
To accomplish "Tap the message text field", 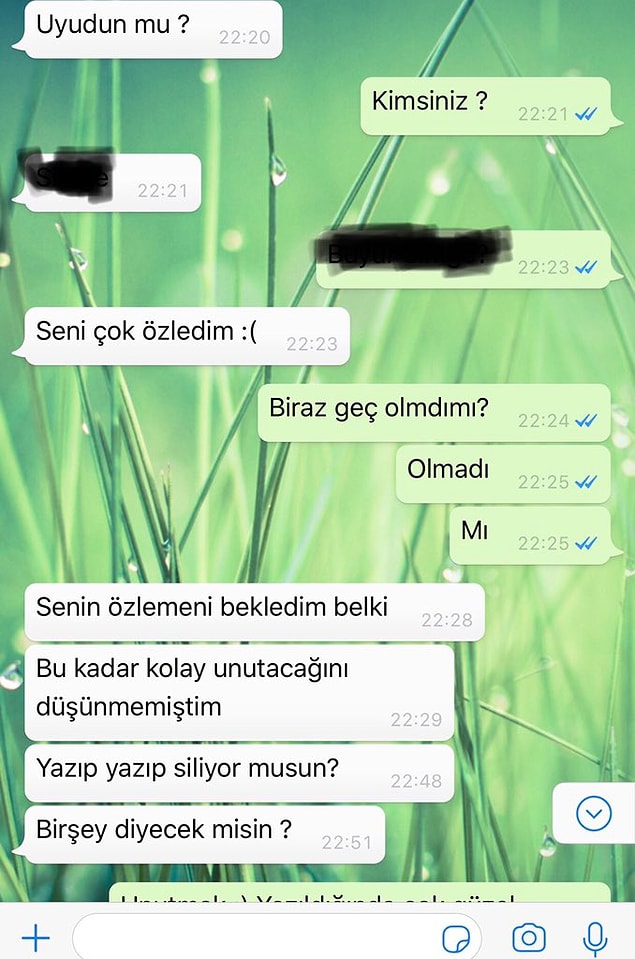I will coord(250,937).
